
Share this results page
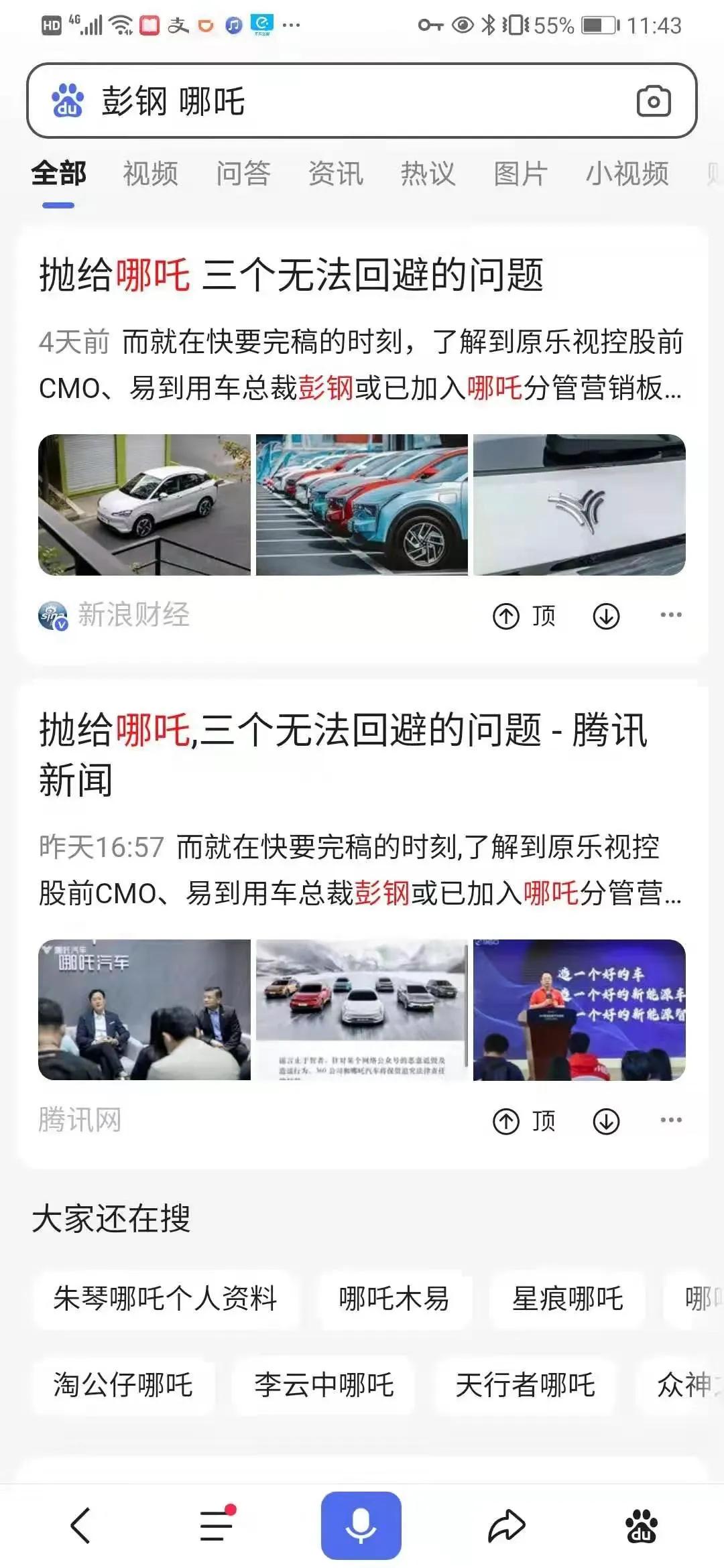[x=506, y=1526]
